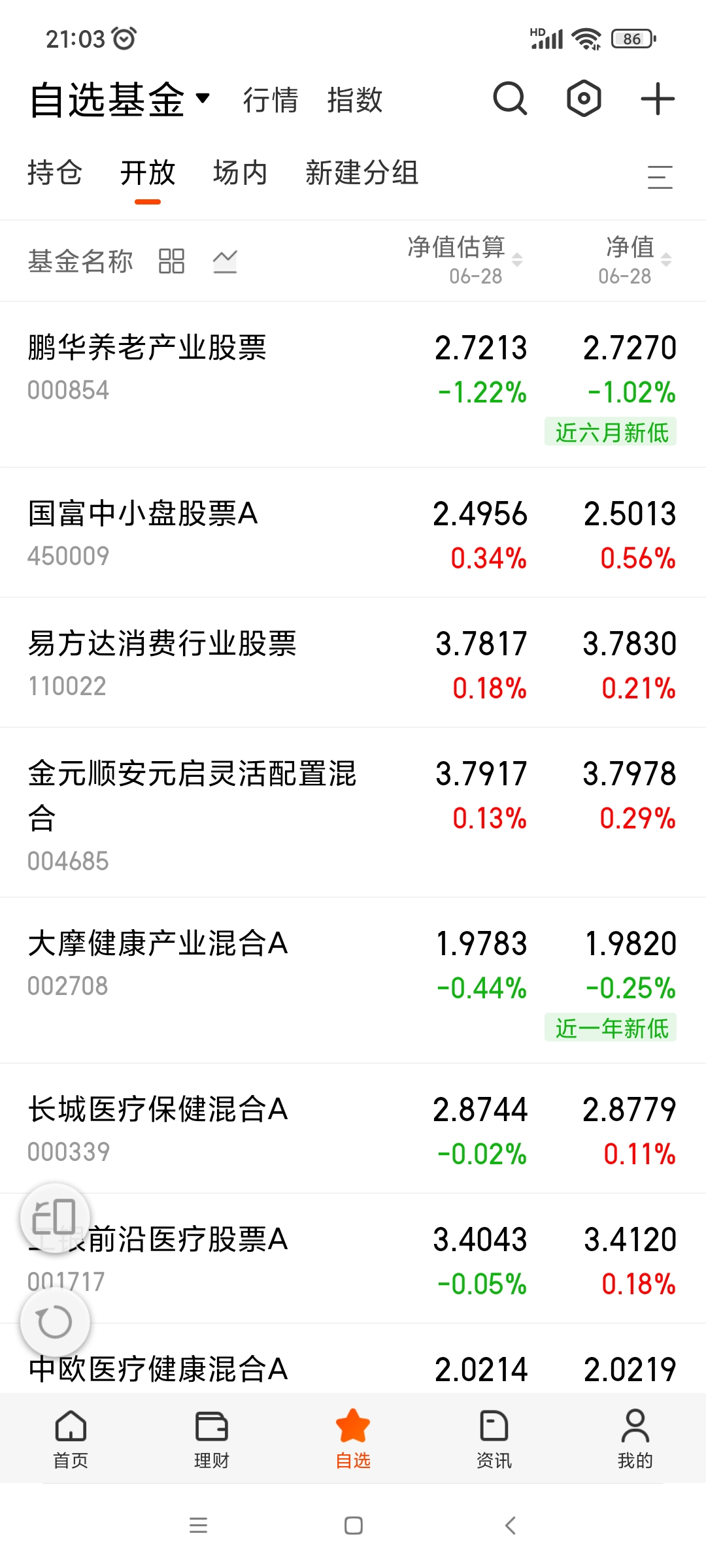The width and height of the screenshot is (706, 1568).
Task: Go to the 理财 bottom tab
Action: point(212,1439)
